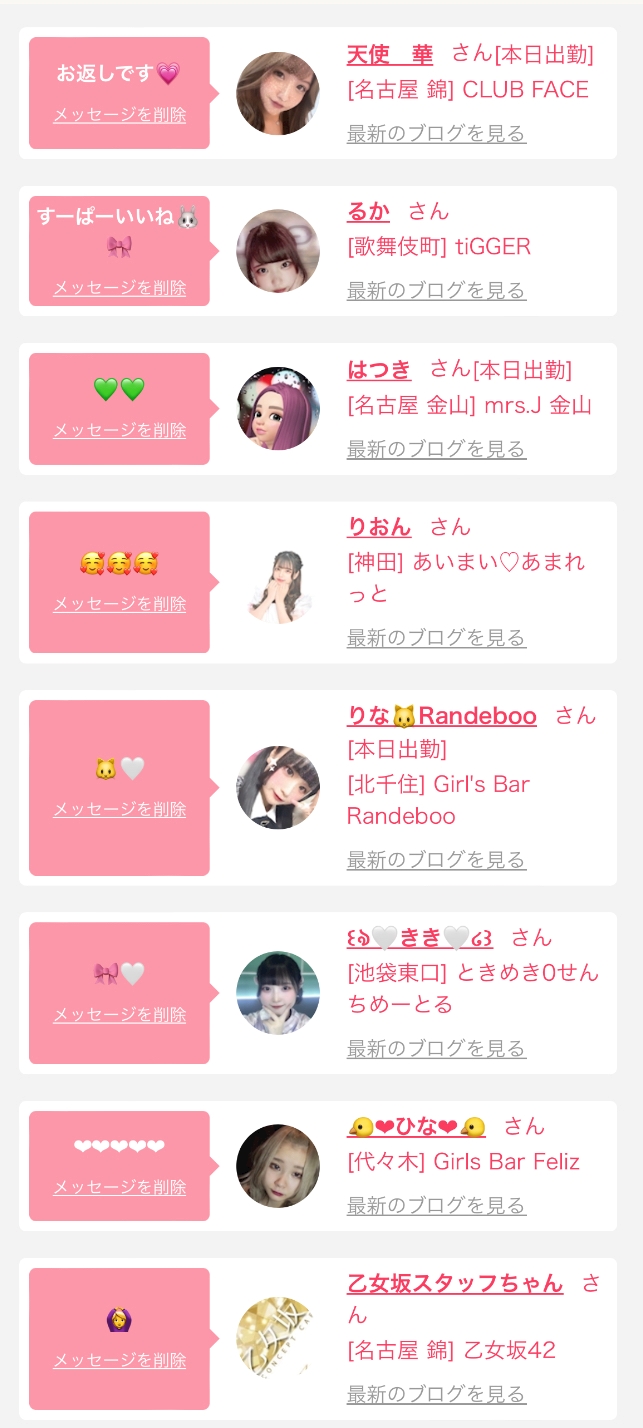View latest blog of 天使 華
The width and height of the screenshot is (643, 1428).
click(x=436, y=134)
